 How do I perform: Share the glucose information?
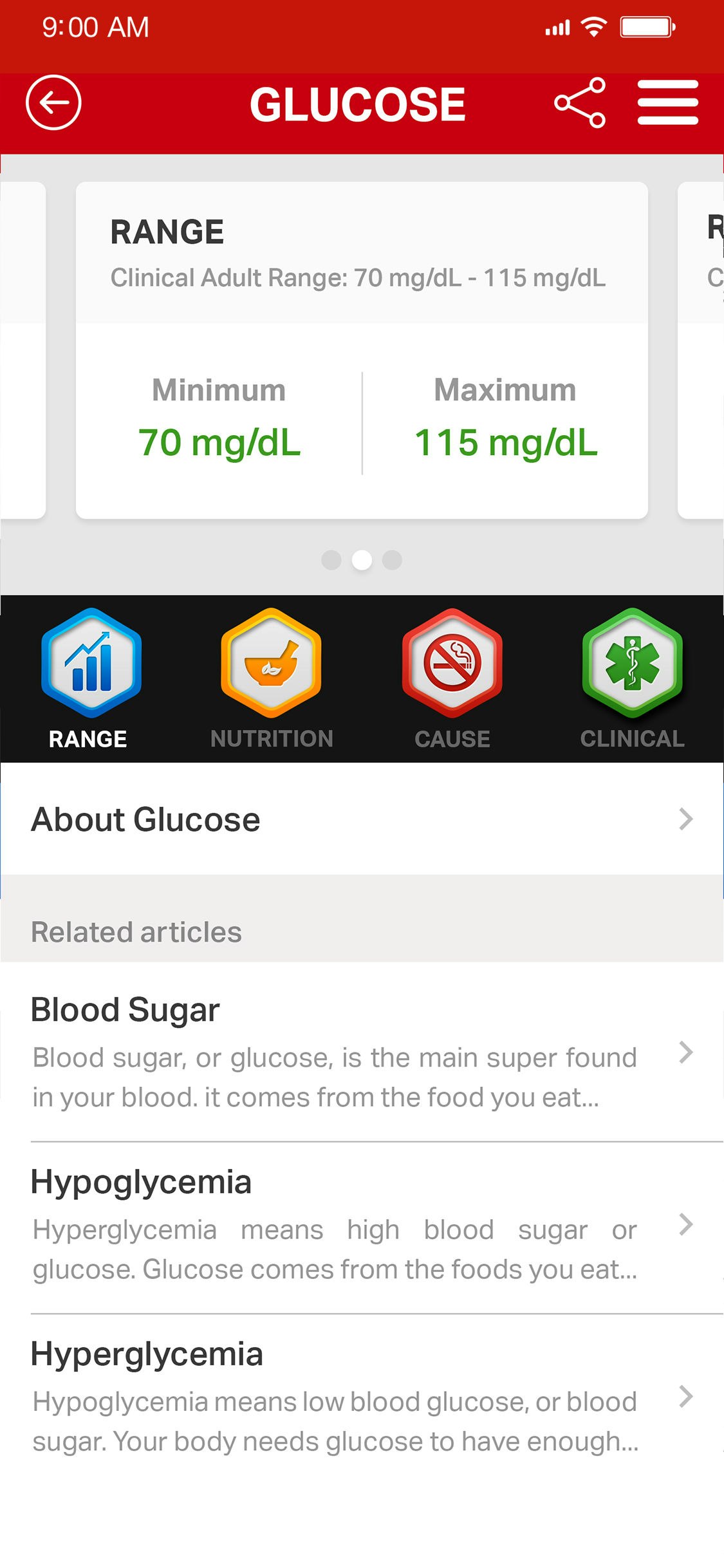point(580,103)
